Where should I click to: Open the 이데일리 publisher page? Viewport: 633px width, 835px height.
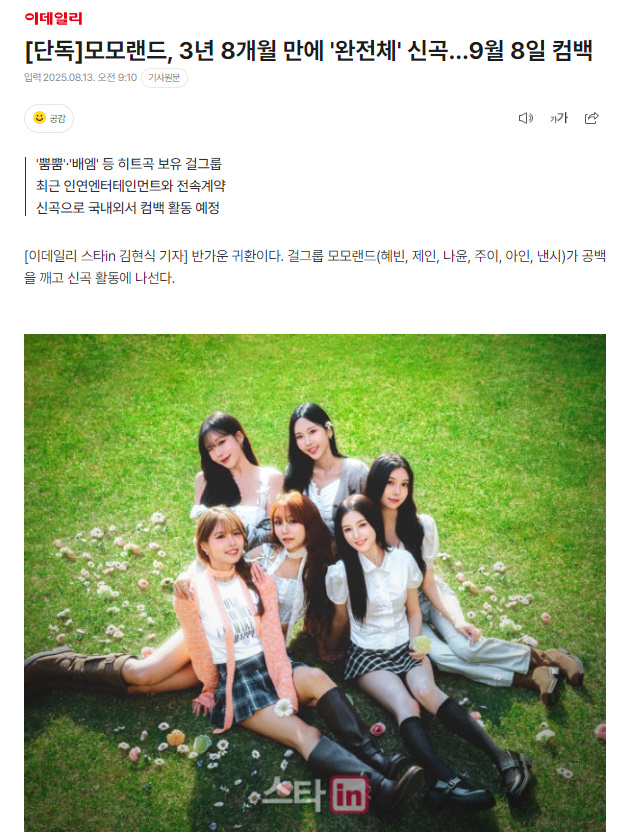coord(54,18)
